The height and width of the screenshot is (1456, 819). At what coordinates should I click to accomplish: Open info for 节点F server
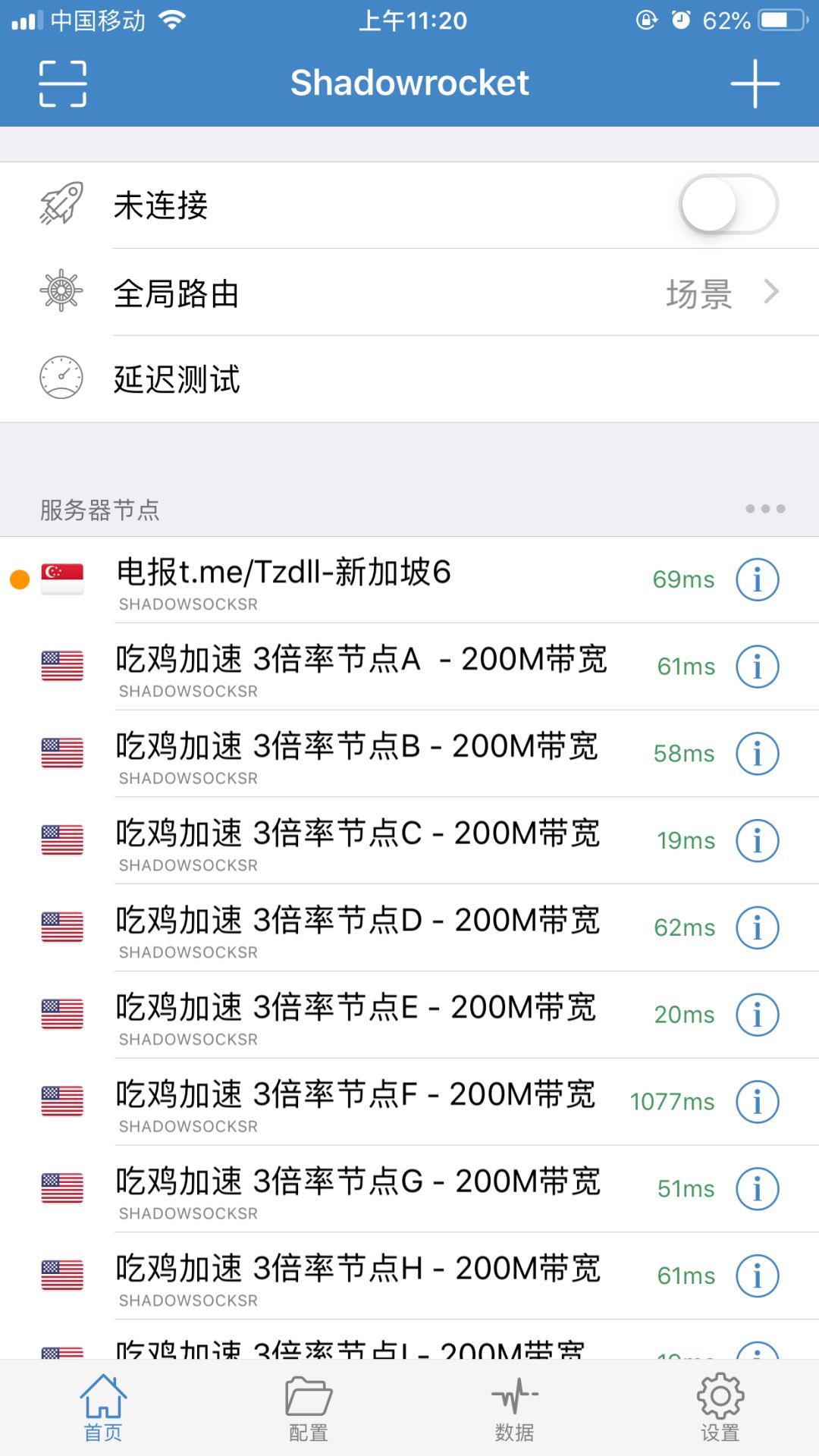[757, 1102]
